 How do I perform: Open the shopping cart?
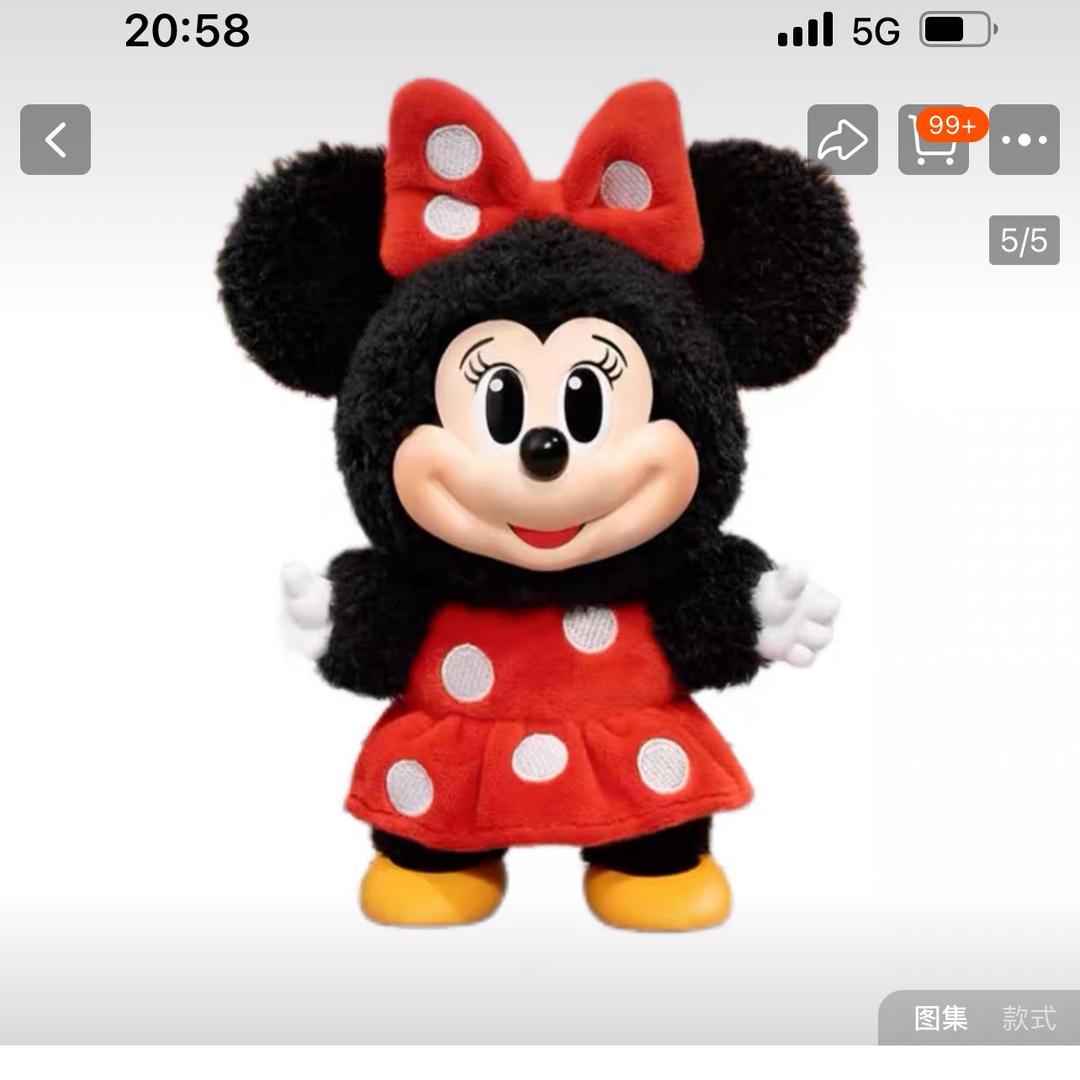[x=930, y=142]
